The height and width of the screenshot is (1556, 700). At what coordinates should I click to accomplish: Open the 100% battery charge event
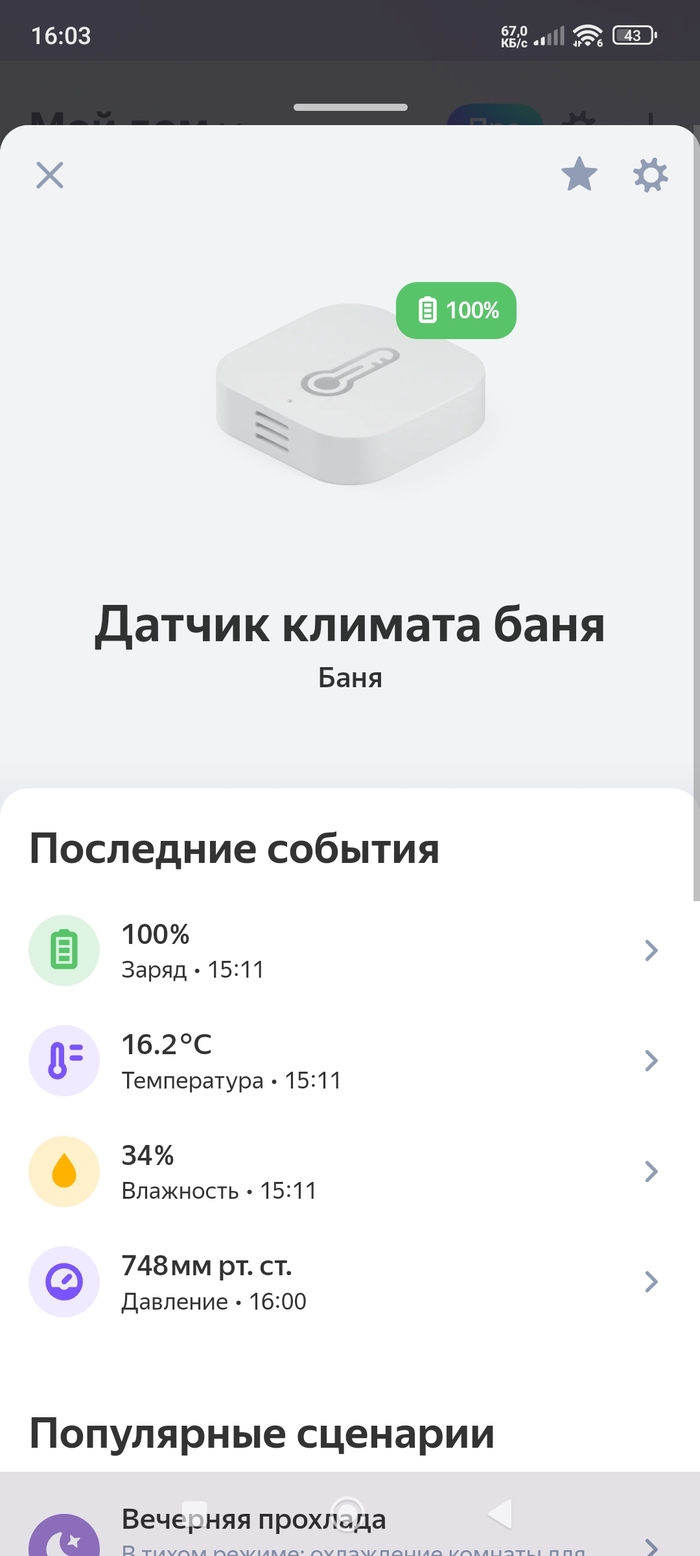350,950
